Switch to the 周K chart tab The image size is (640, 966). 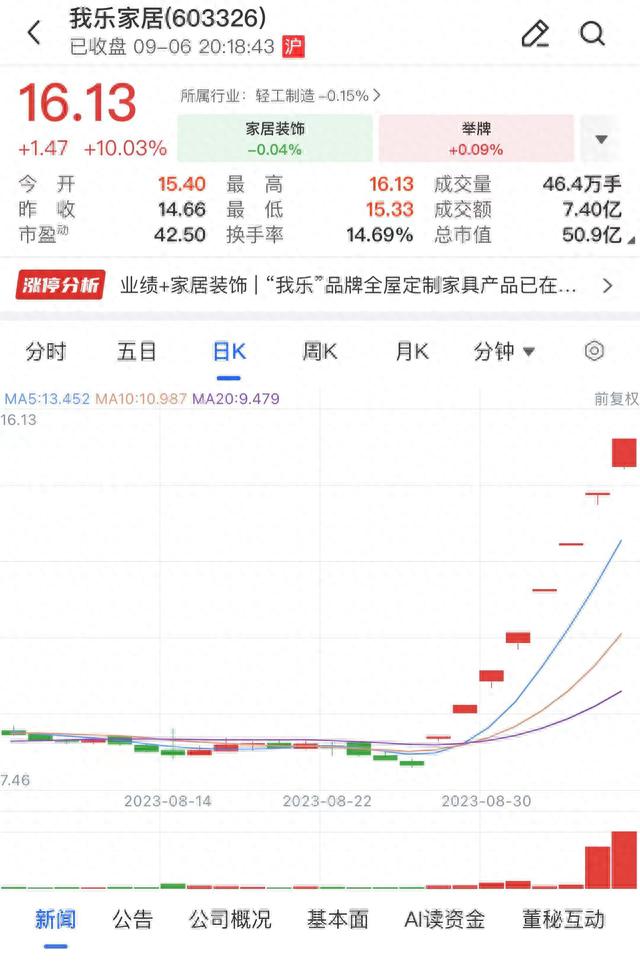point(320,351)
